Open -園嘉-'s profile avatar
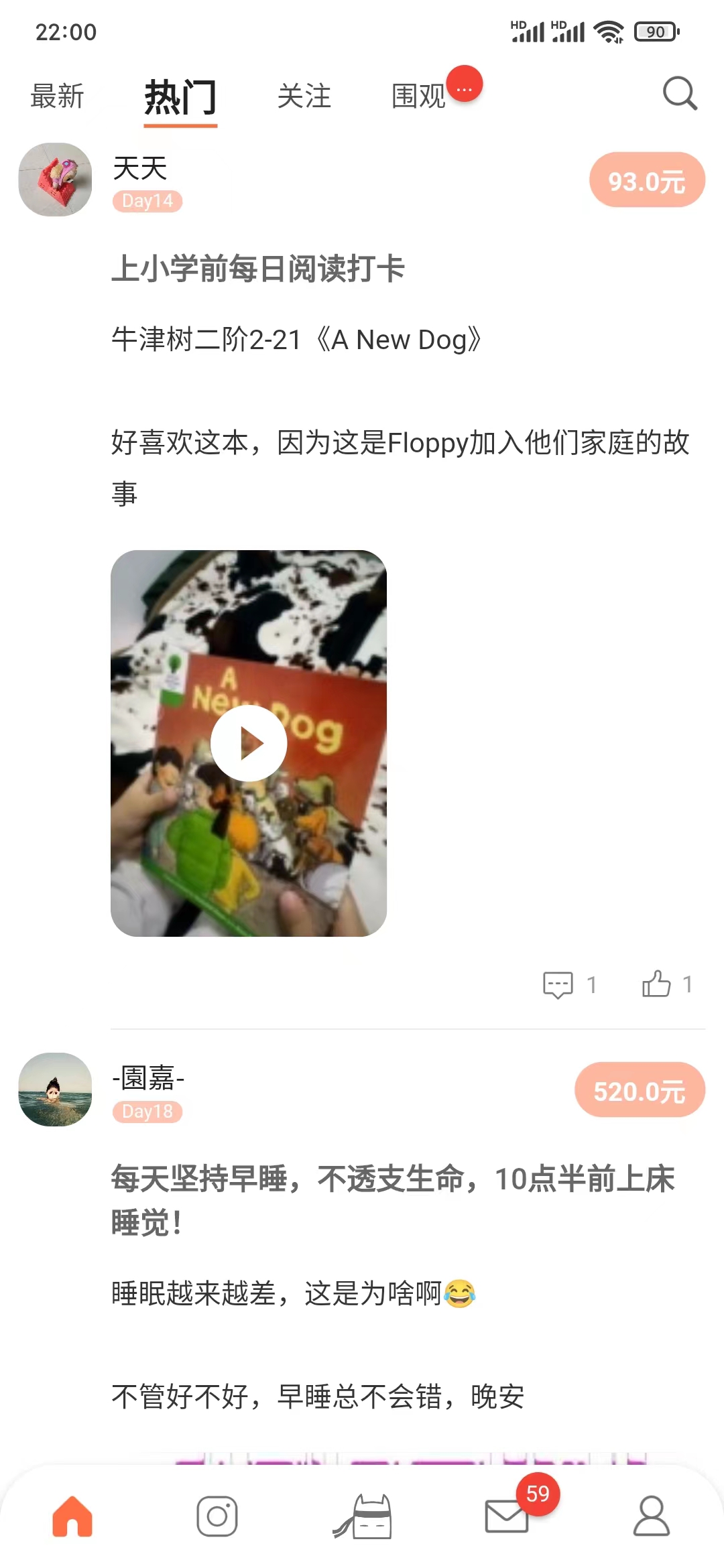This screenshot has width=724, height=1568. click(x=55, y=1089)
